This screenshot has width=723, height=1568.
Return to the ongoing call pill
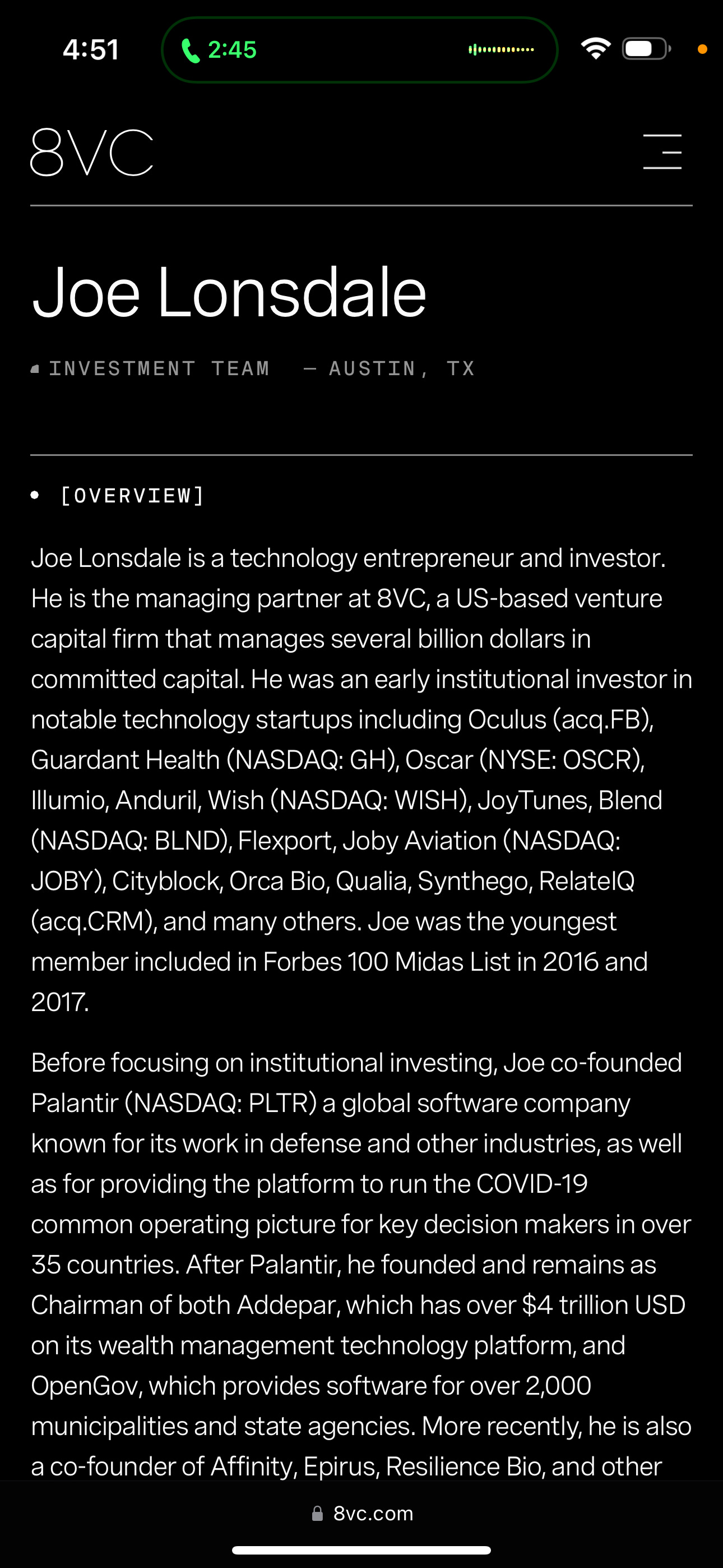(x=360, y=50)
